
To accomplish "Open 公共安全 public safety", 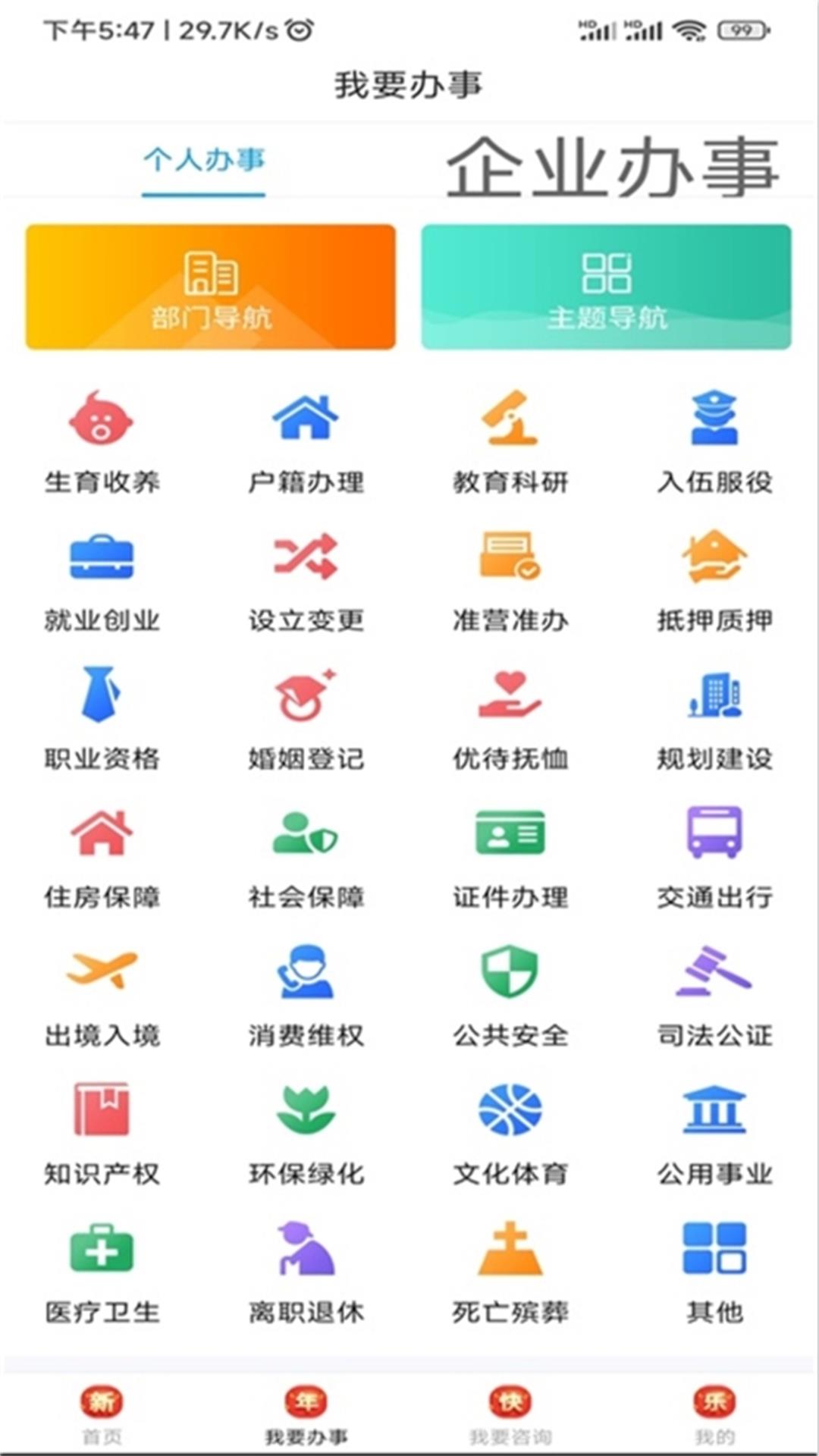I will tap(510, 995).
